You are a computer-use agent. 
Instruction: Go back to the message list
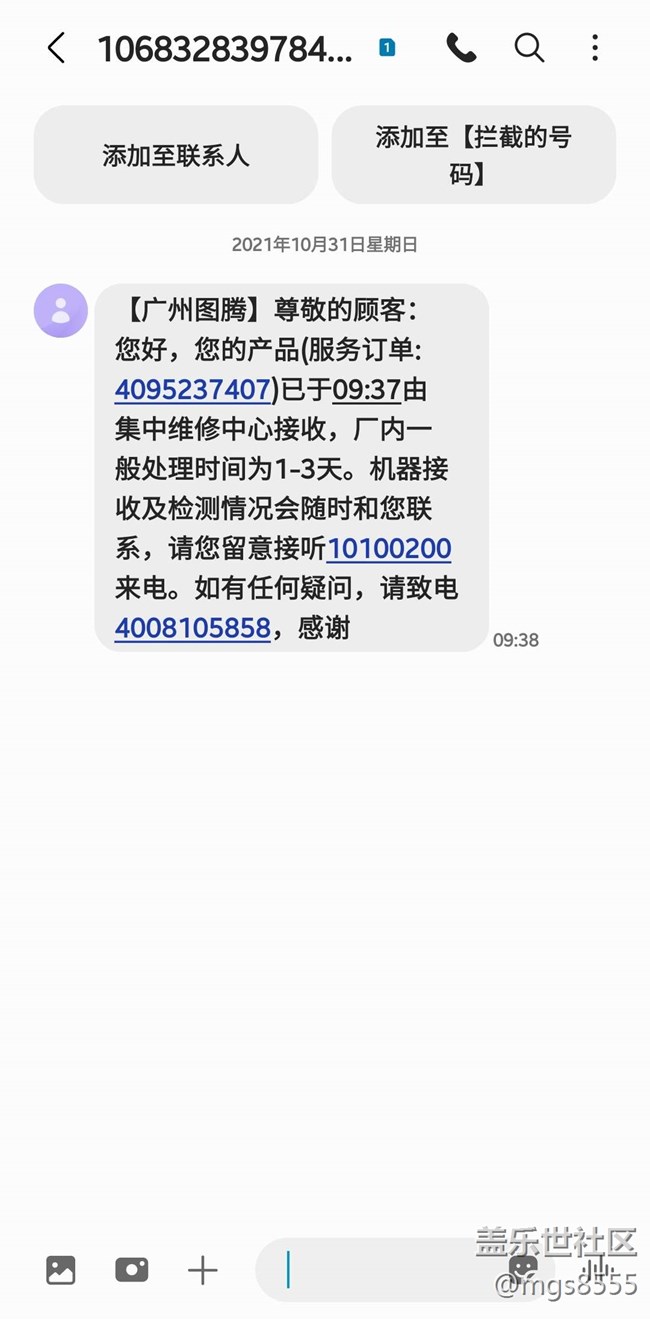56,48
